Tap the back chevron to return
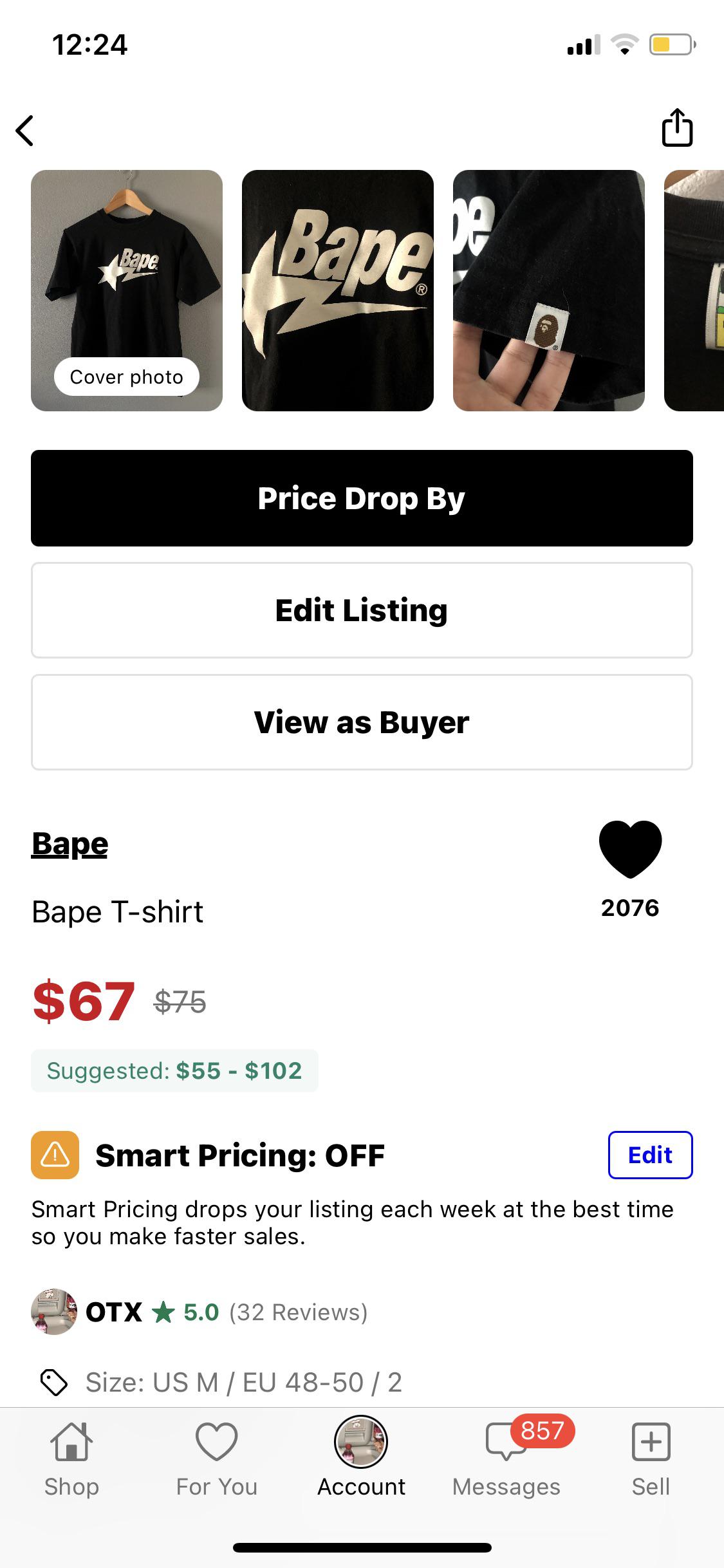 26,130
